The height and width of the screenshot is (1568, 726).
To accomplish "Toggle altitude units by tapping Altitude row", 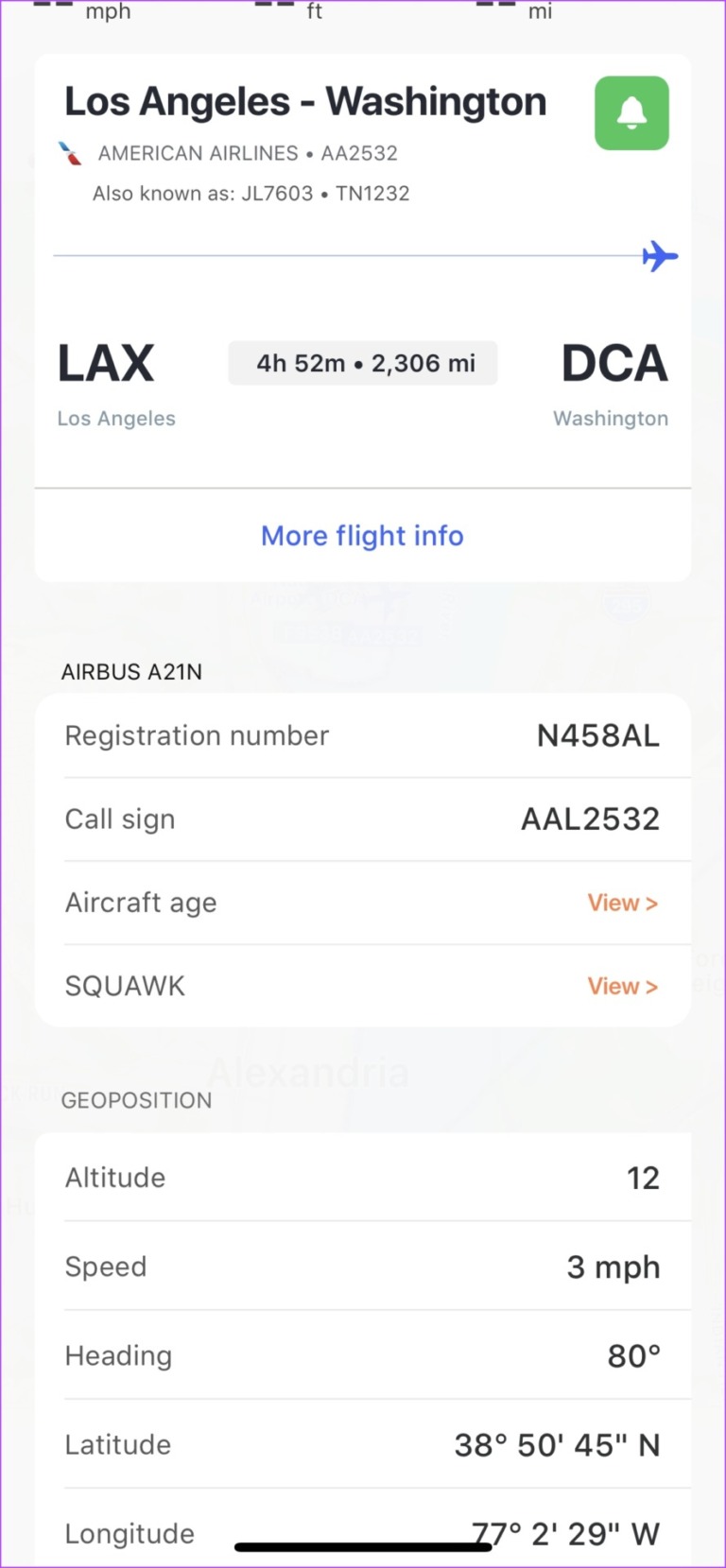I will (x=362, y=1177).
